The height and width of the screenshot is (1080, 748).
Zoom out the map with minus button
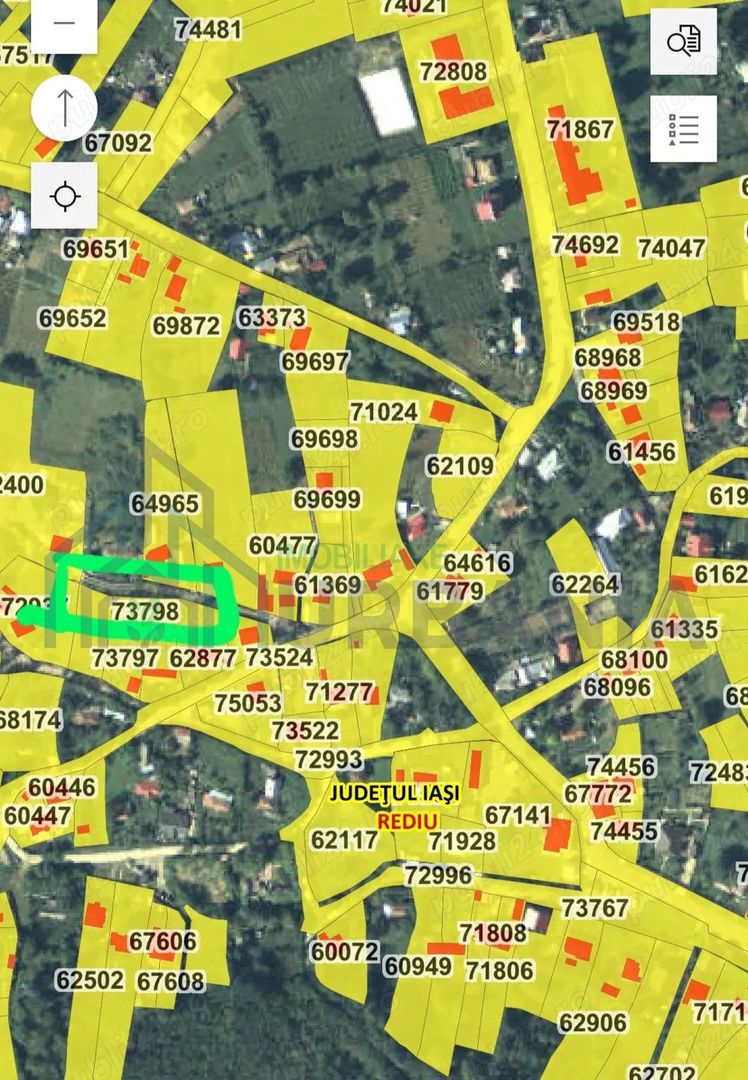coord(64,24)
